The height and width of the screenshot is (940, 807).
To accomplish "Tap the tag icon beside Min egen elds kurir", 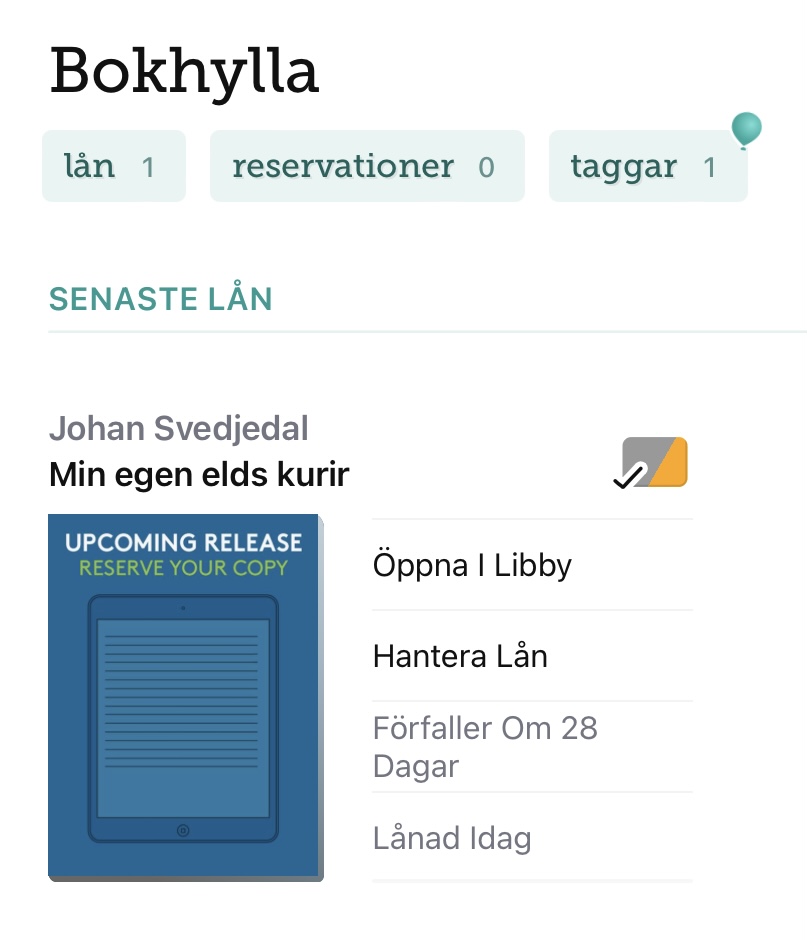I will click(653, 464).
